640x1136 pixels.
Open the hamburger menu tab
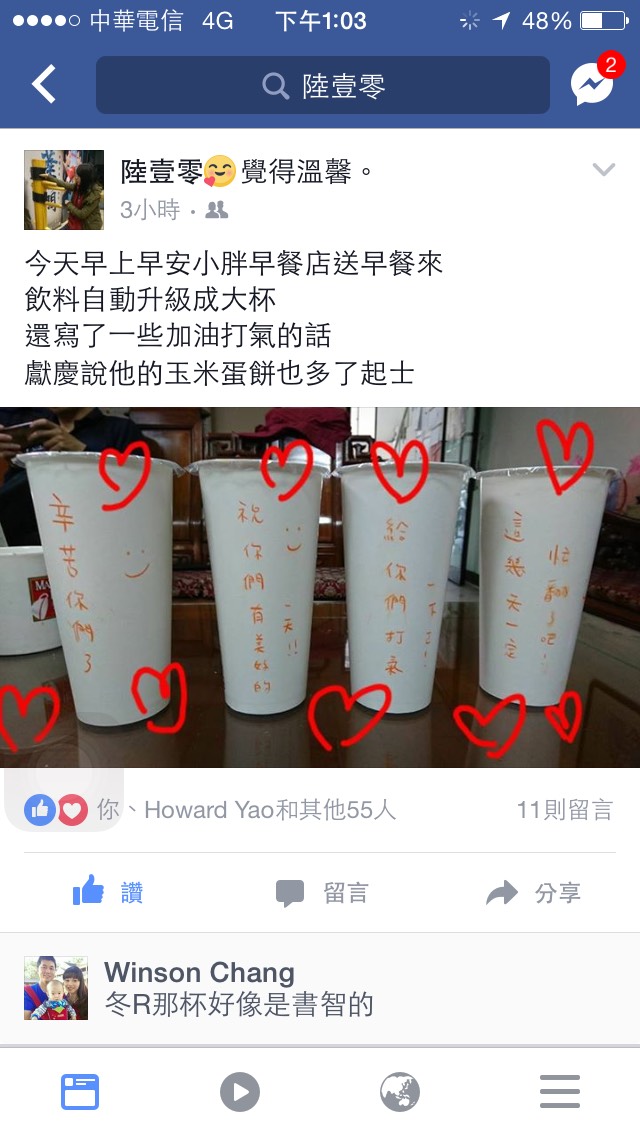click(560, 1092)
